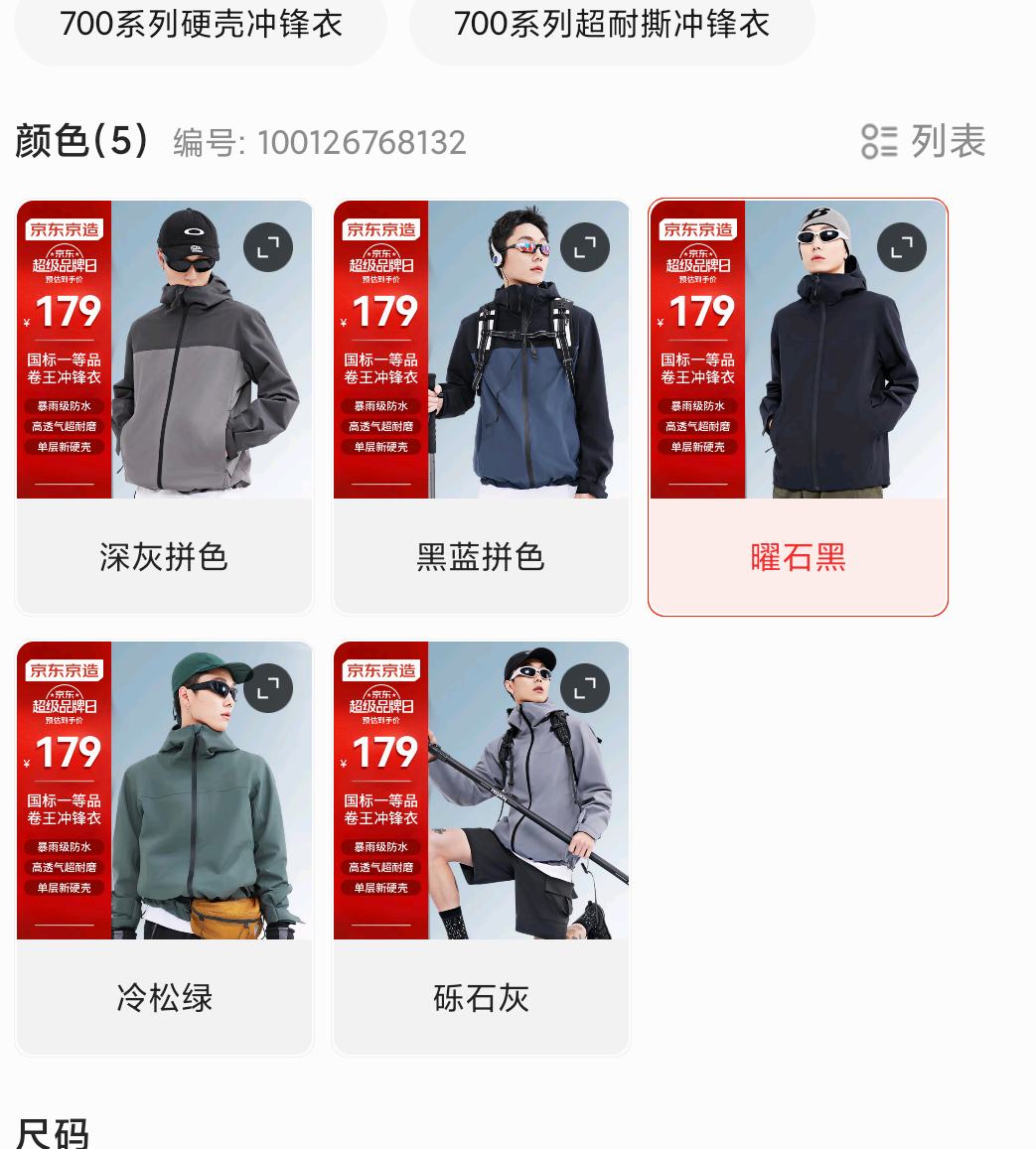
Task: Select the 700系列硬壳冲锋衣 chip
Action: pos(201,25)
